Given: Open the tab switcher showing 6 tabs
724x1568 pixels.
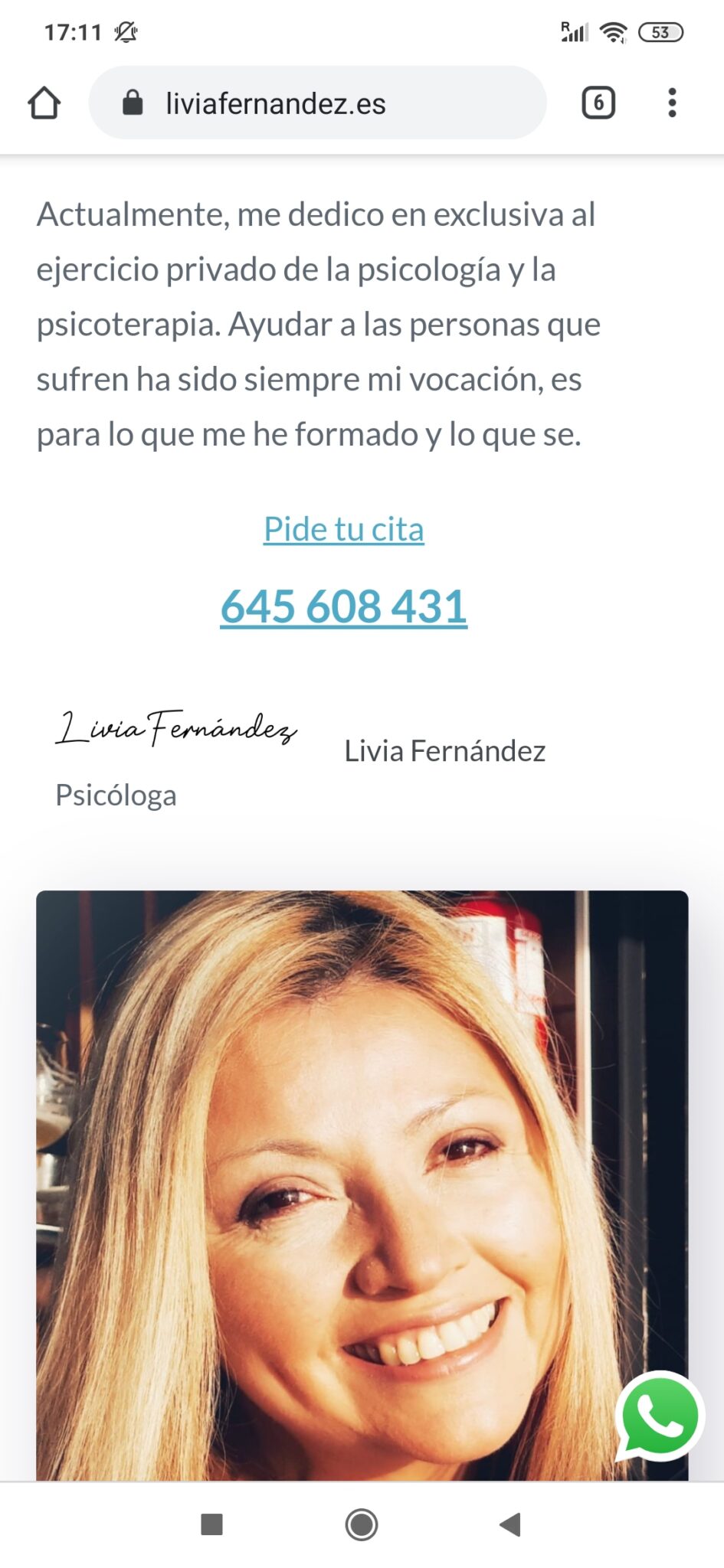Looking at the screenshot, I should tap(598, 103).
